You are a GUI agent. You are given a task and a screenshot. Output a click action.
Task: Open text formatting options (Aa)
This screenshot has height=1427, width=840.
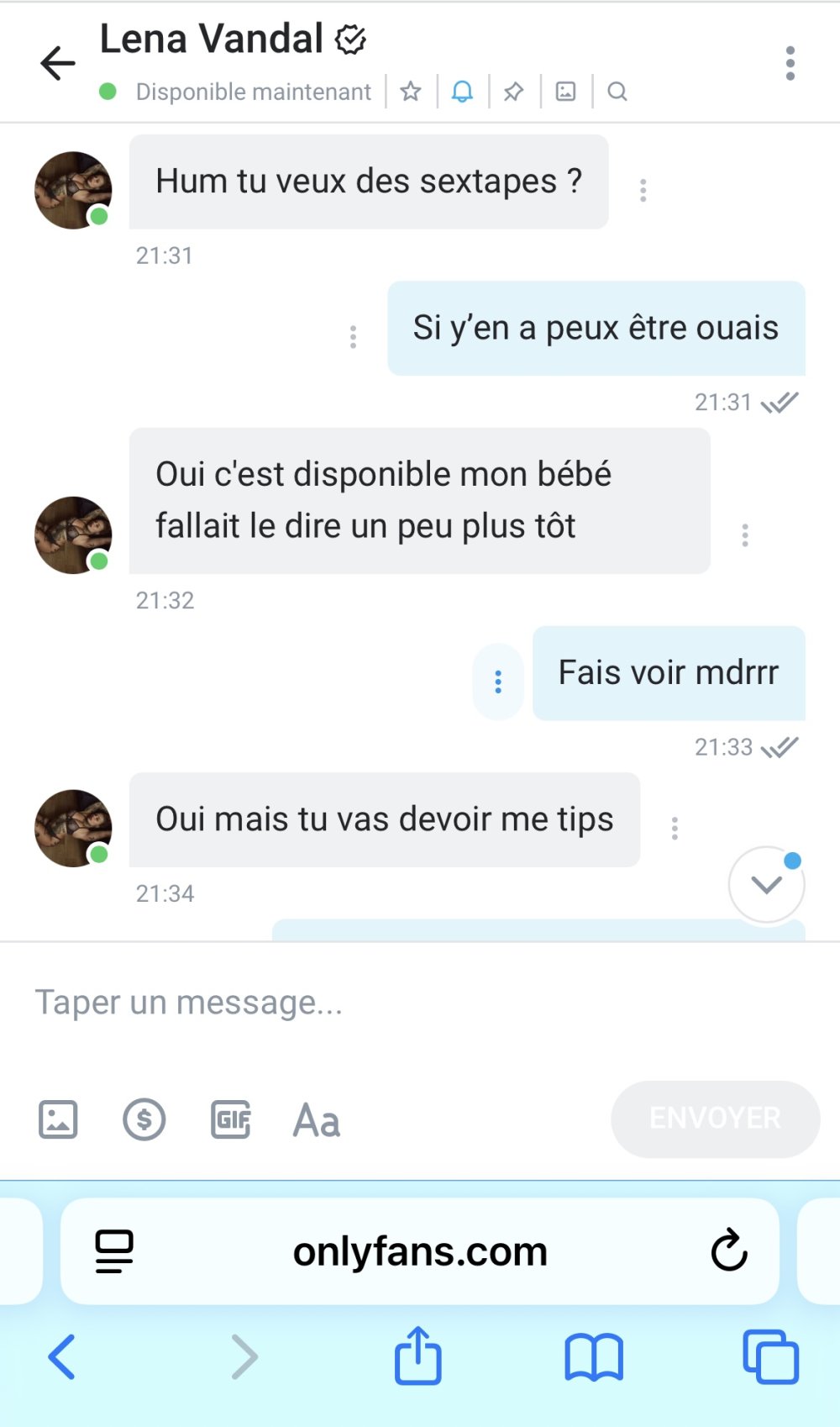tap(317, 1120)
